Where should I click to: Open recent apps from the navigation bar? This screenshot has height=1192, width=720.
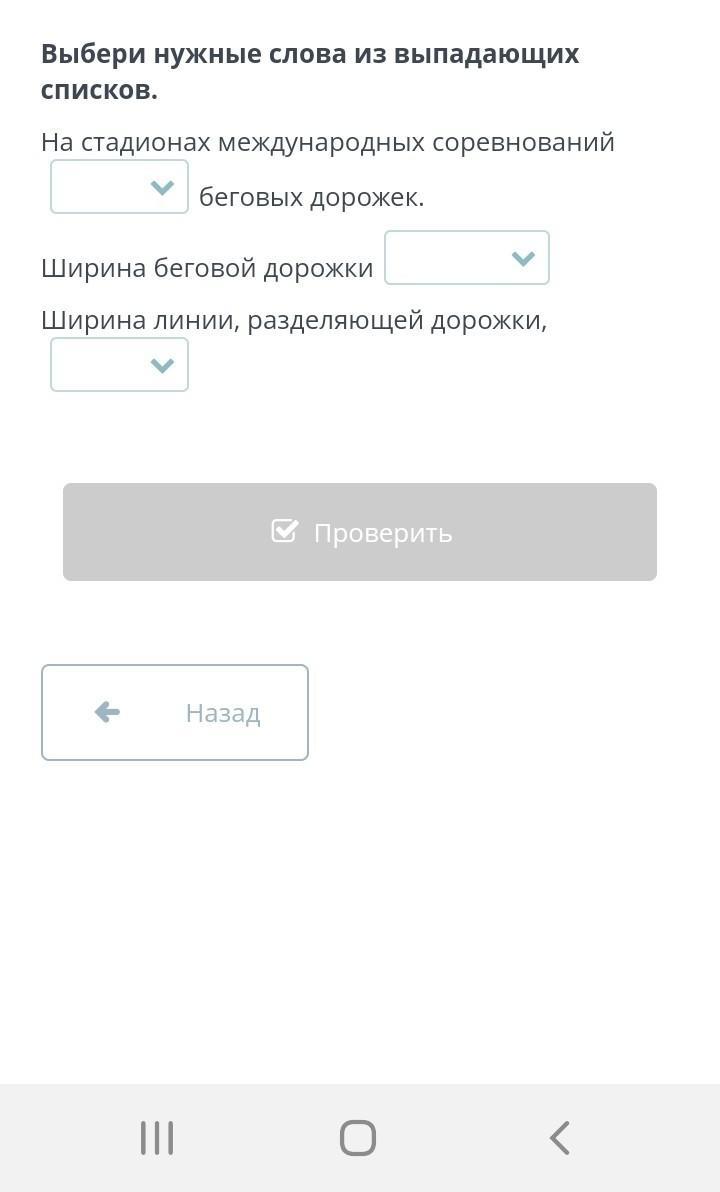(x=157, y=1138)
